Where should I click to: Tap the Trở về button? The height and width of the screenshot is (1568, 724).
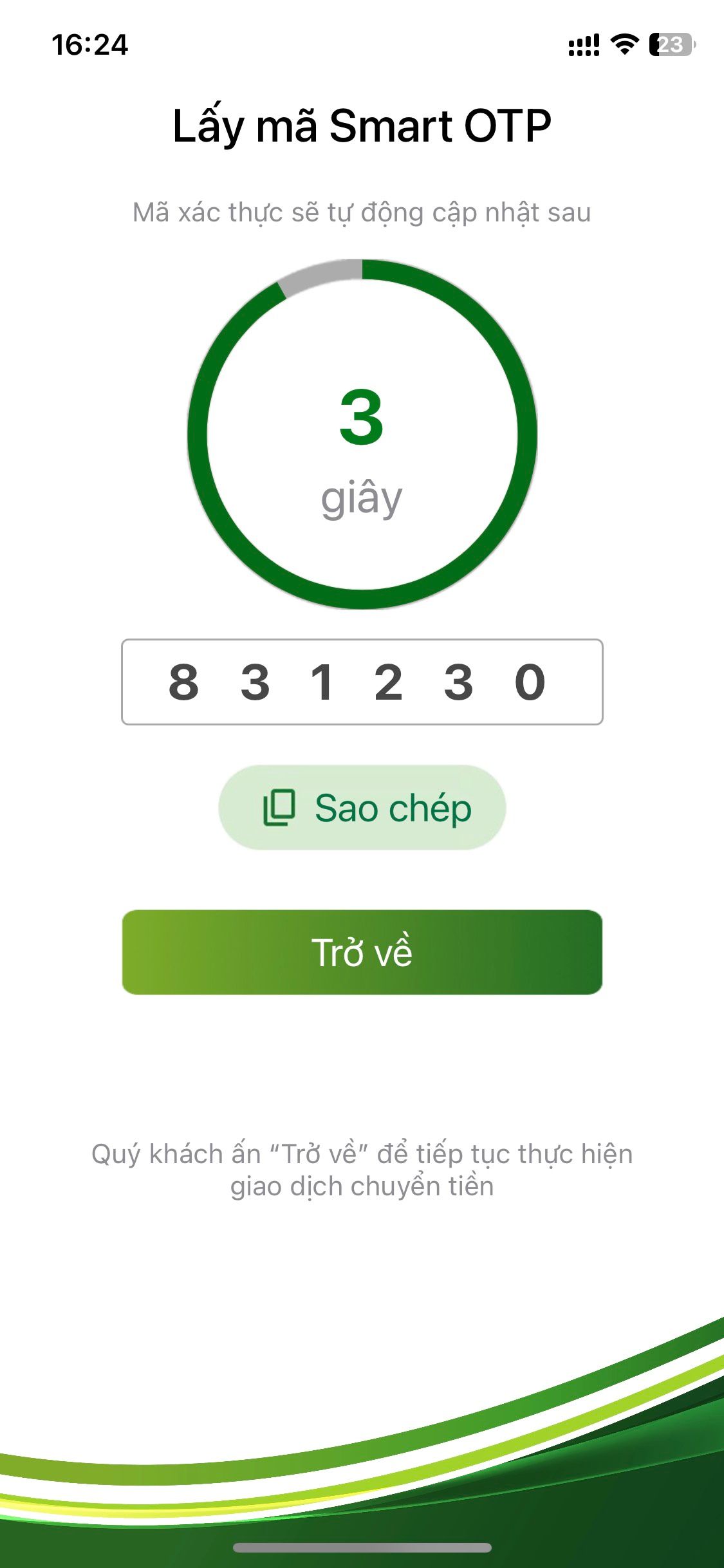[x=362, y=952]
